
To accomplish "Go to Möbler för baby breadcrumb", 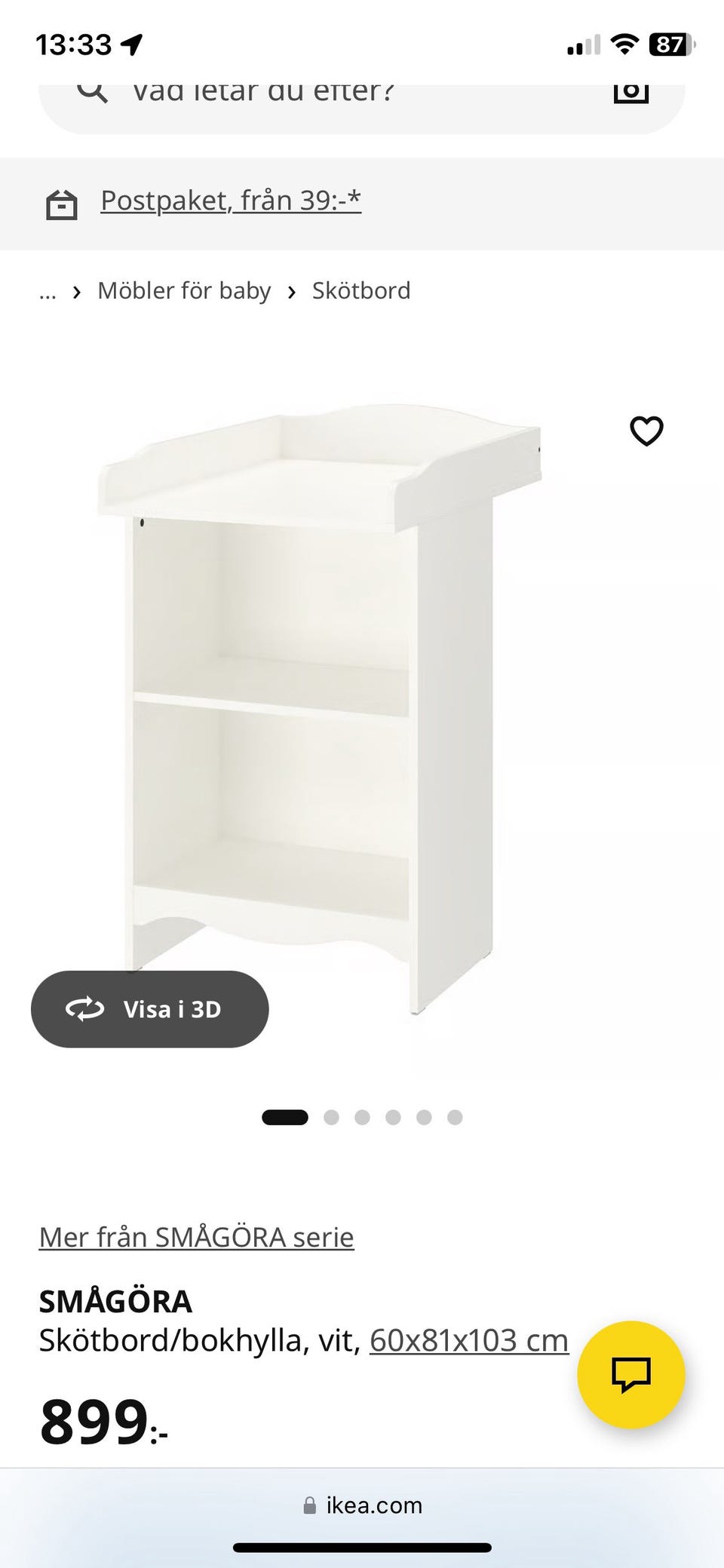I will 184,290.
